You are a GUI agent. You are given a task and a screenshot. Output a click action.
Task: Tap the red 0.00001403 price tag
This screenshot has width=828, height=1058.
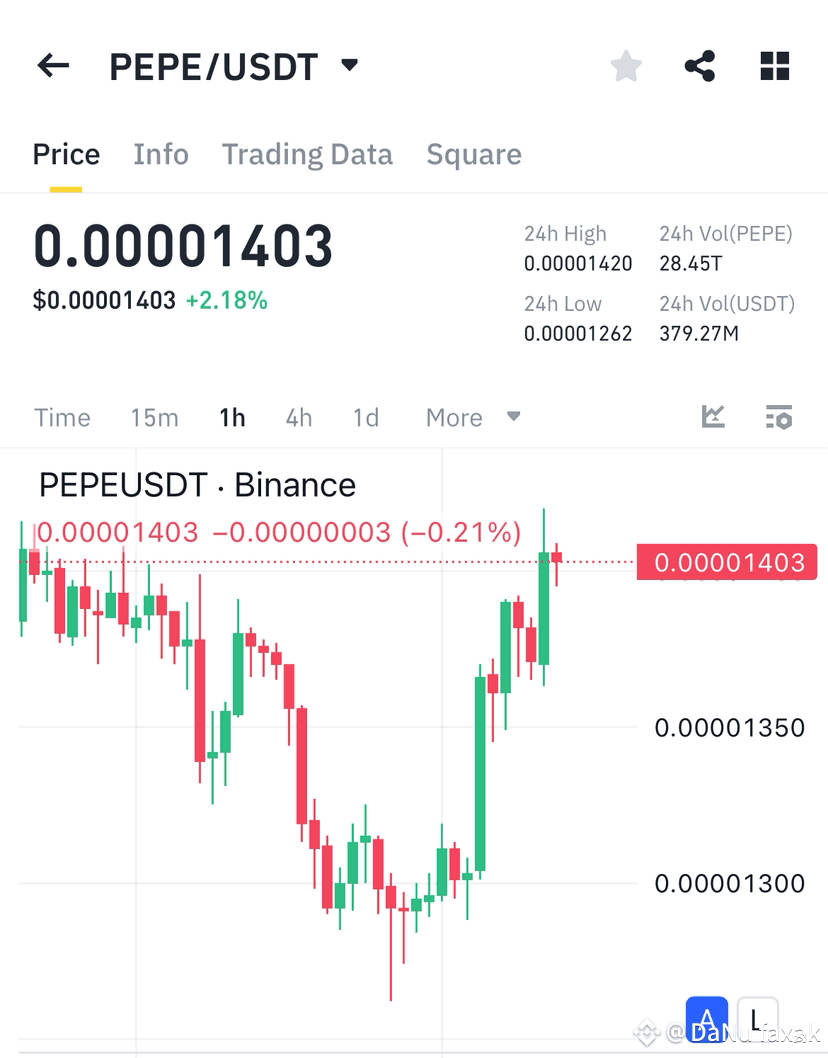727,562
